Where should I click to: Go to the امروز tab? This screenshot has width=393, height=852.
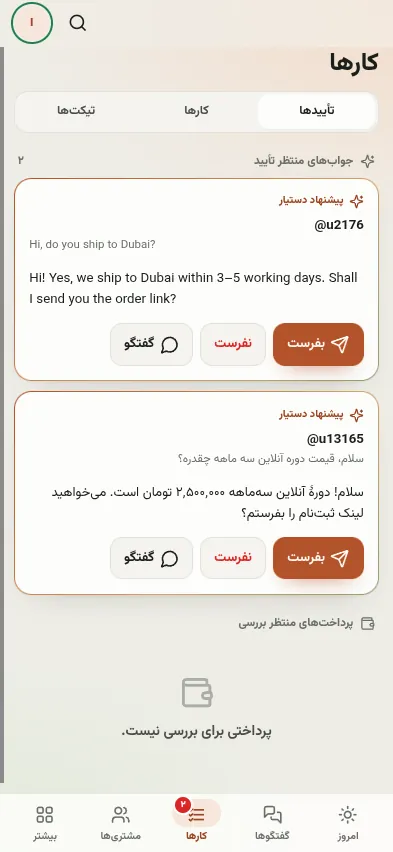[347, 823]
